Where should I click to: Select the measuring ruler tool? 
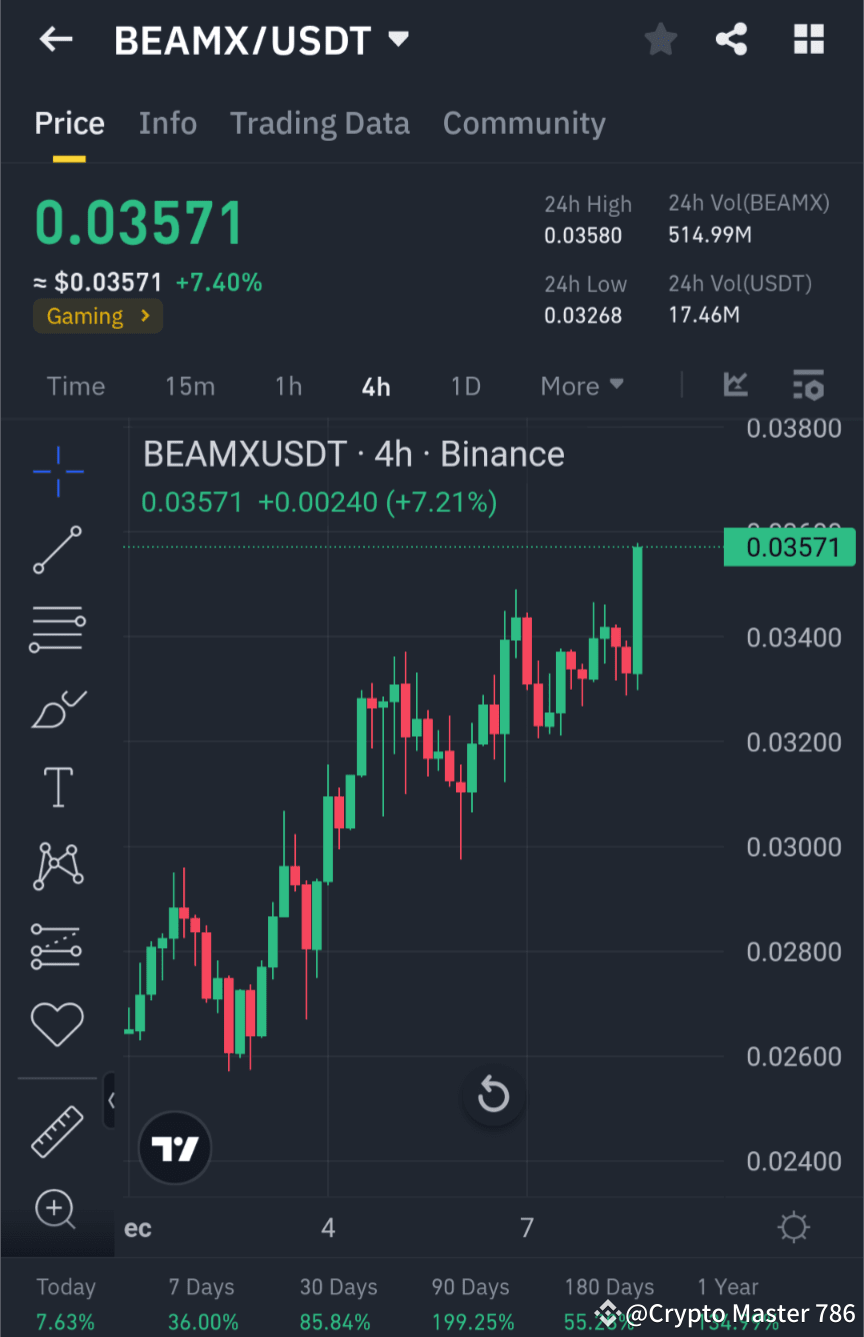[x=57, y=1131]
